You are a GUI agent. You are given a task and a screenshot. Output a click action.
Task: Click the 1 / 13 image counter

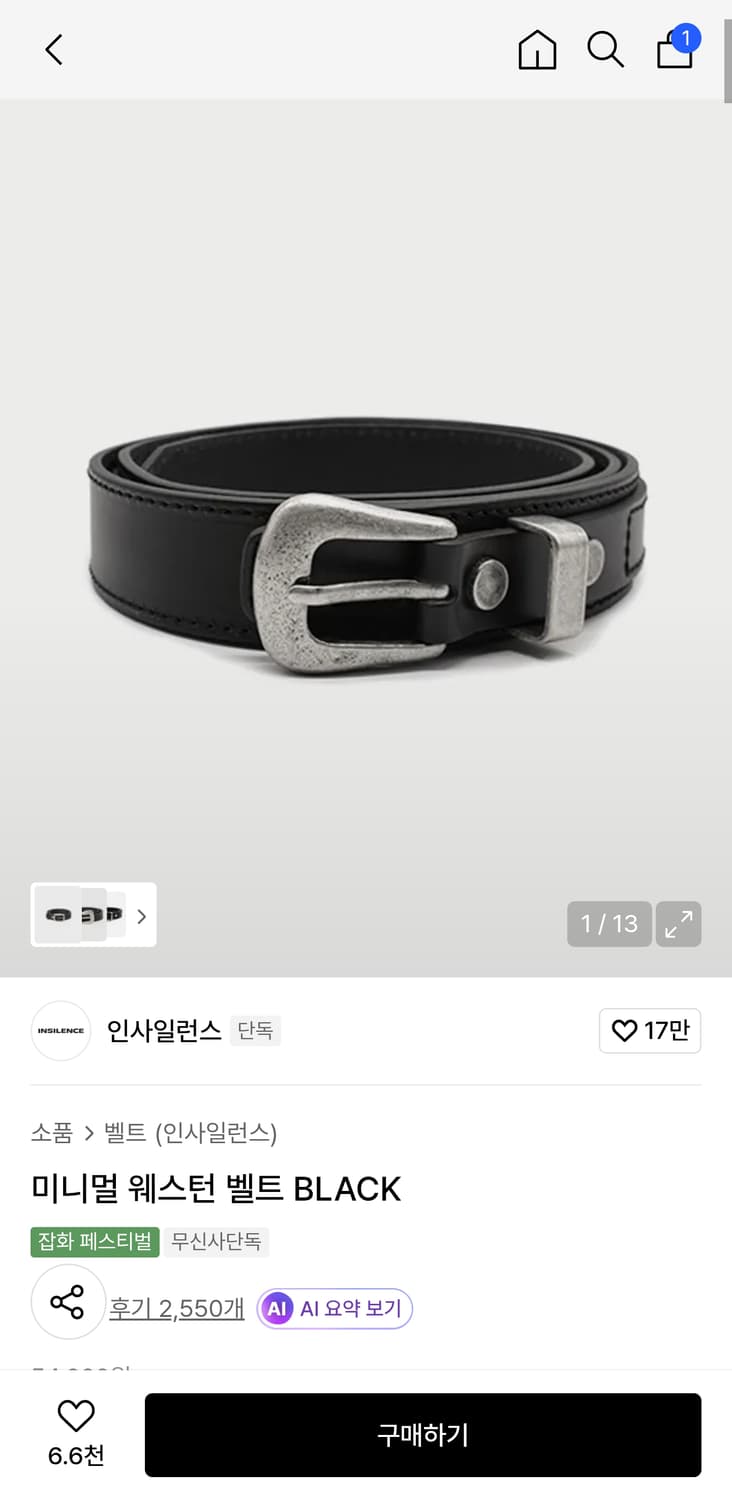point(608,924)
